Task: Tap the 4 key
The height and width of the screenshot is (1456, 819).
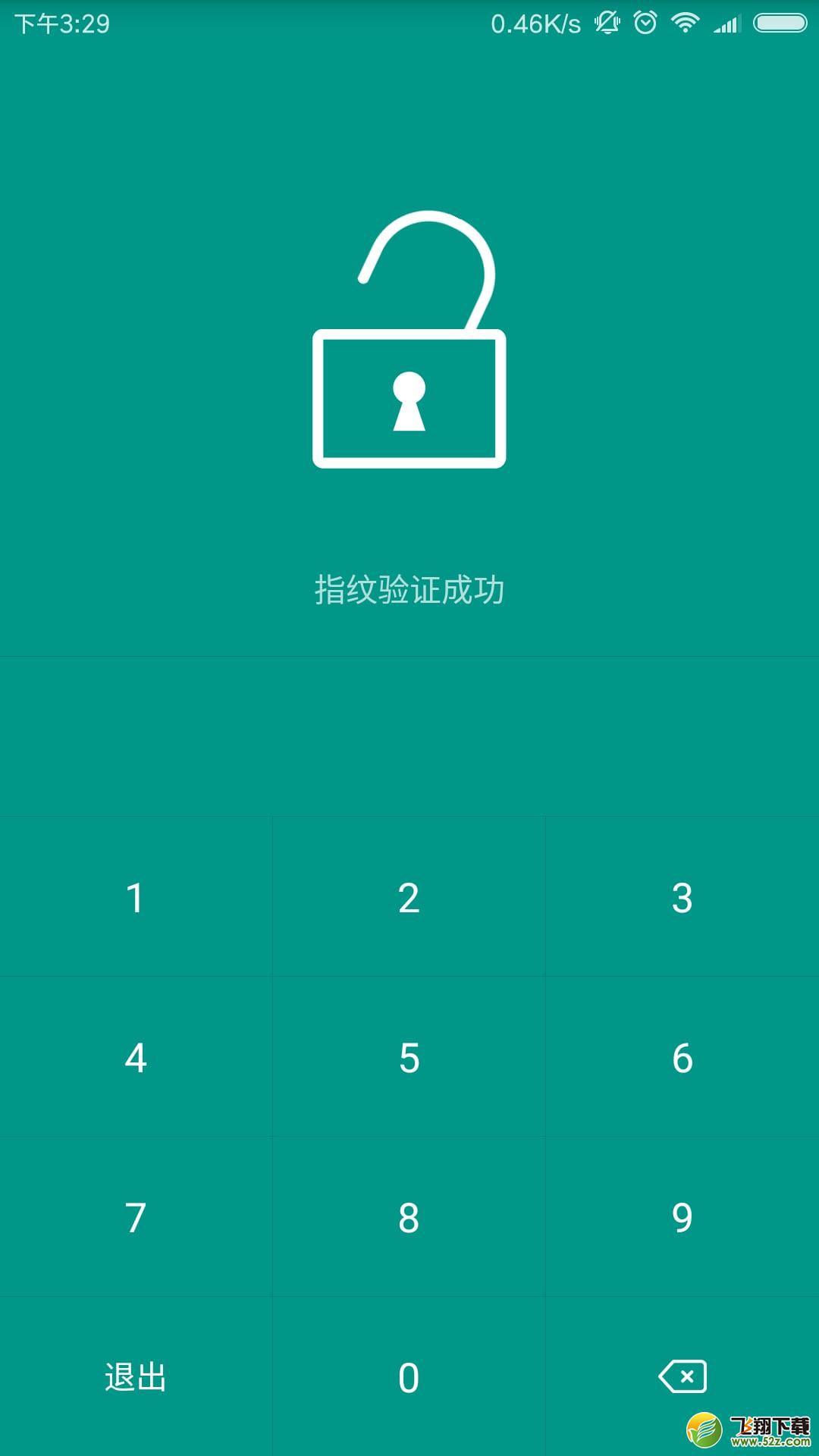Action: 136,1057
